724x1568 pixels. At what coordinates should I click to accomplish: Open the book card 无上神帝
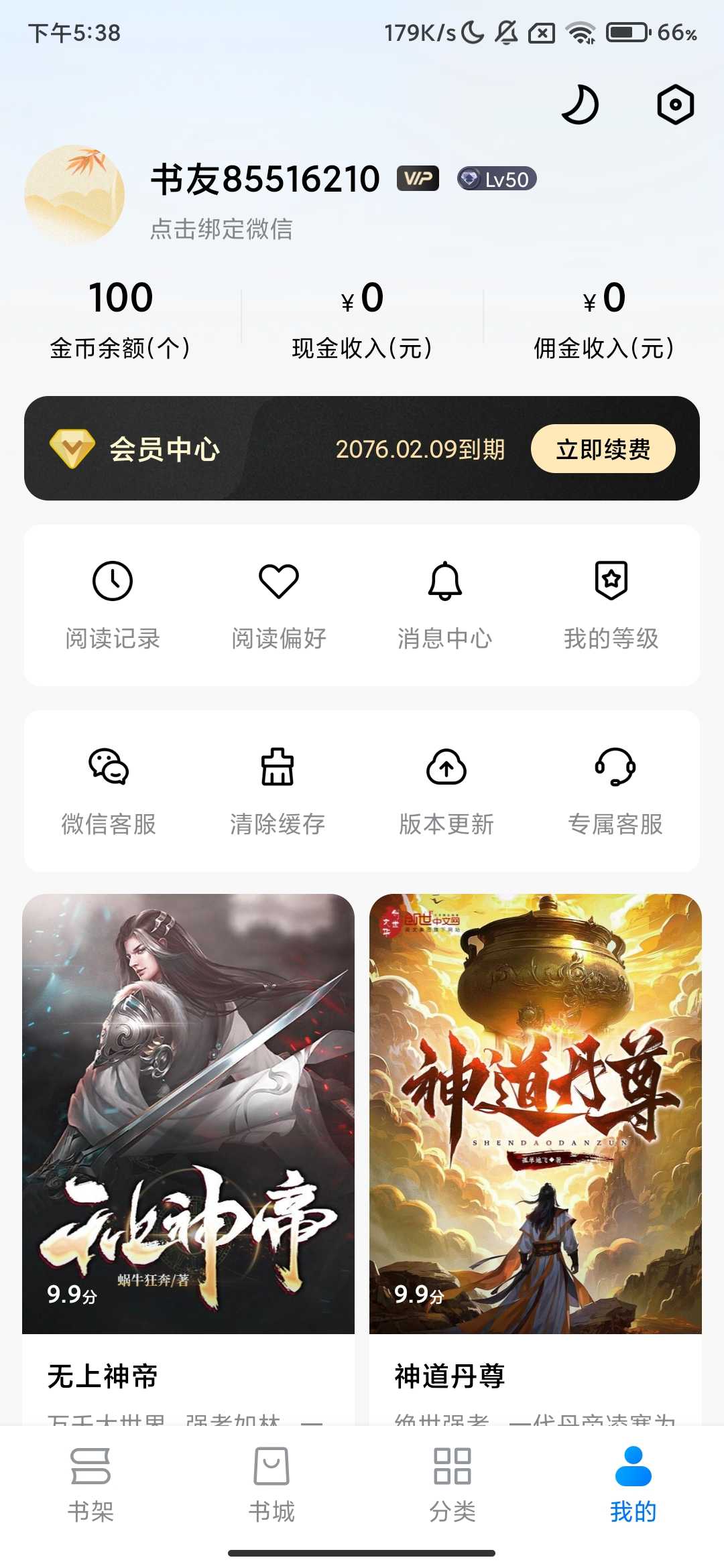pos(188,1139)
